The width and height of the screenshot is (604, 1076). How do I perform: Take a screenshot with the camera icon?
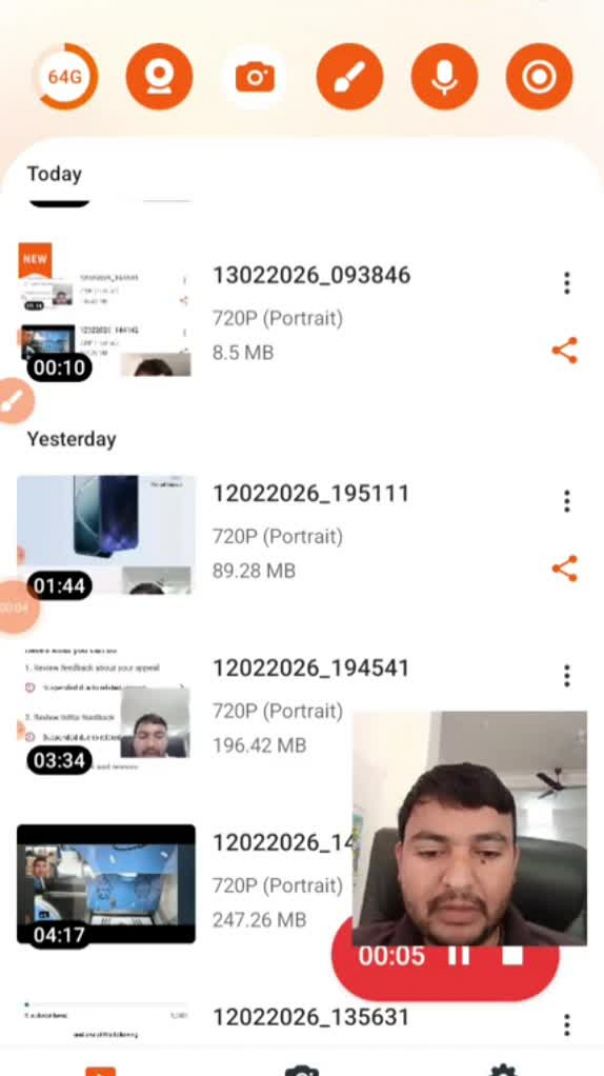point(254,77)
